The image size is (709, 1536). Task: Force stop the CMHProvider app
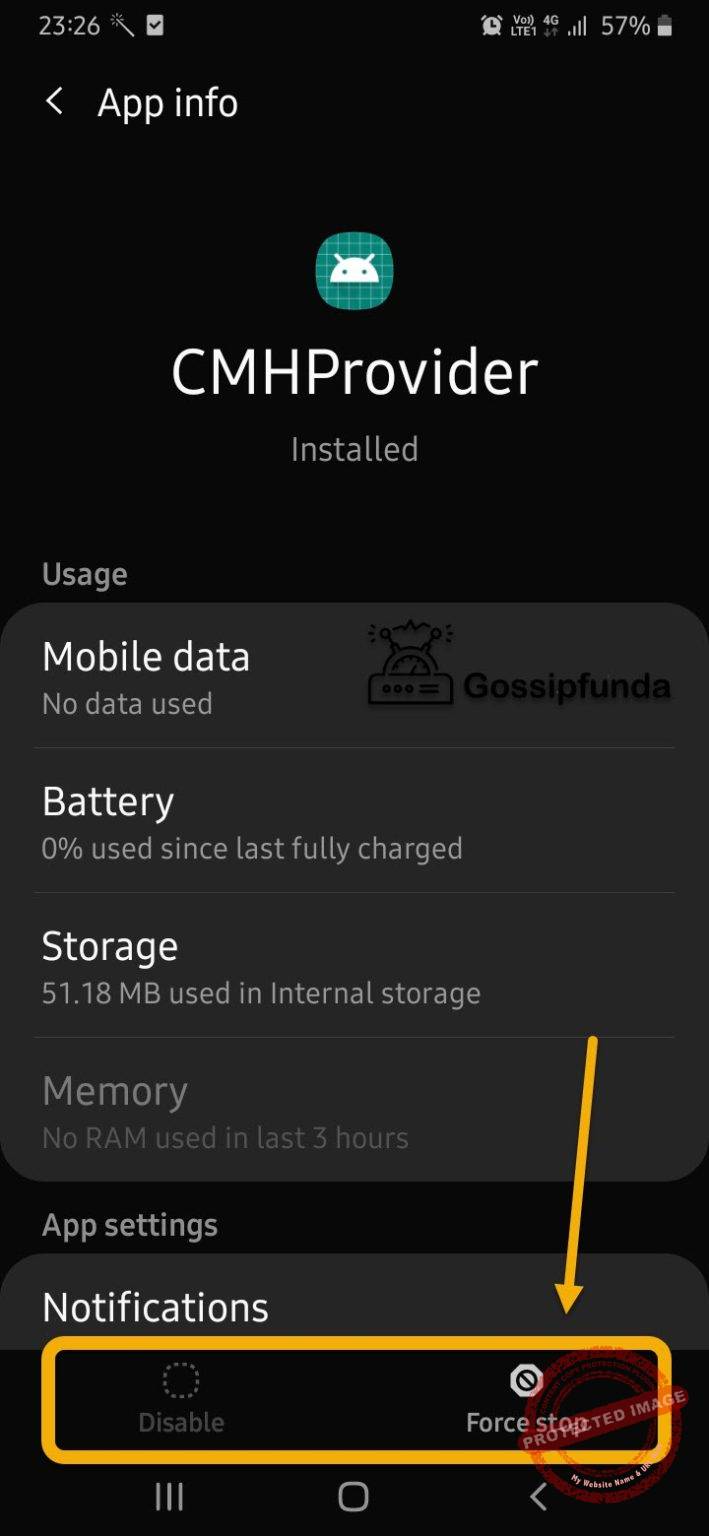coord(526,1400)
